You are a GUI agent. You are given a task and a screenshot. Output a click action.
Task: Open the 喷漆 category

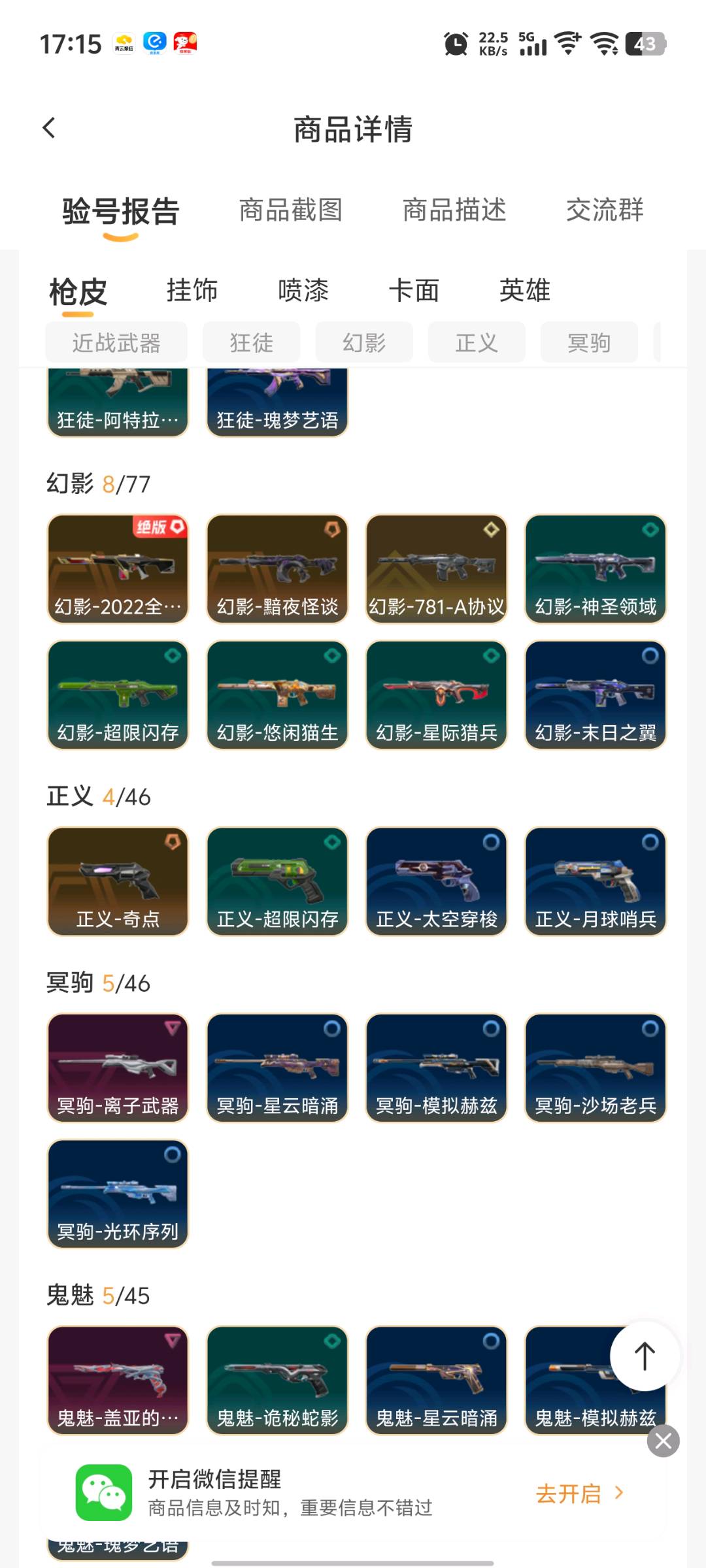click(x=303, y=291)
